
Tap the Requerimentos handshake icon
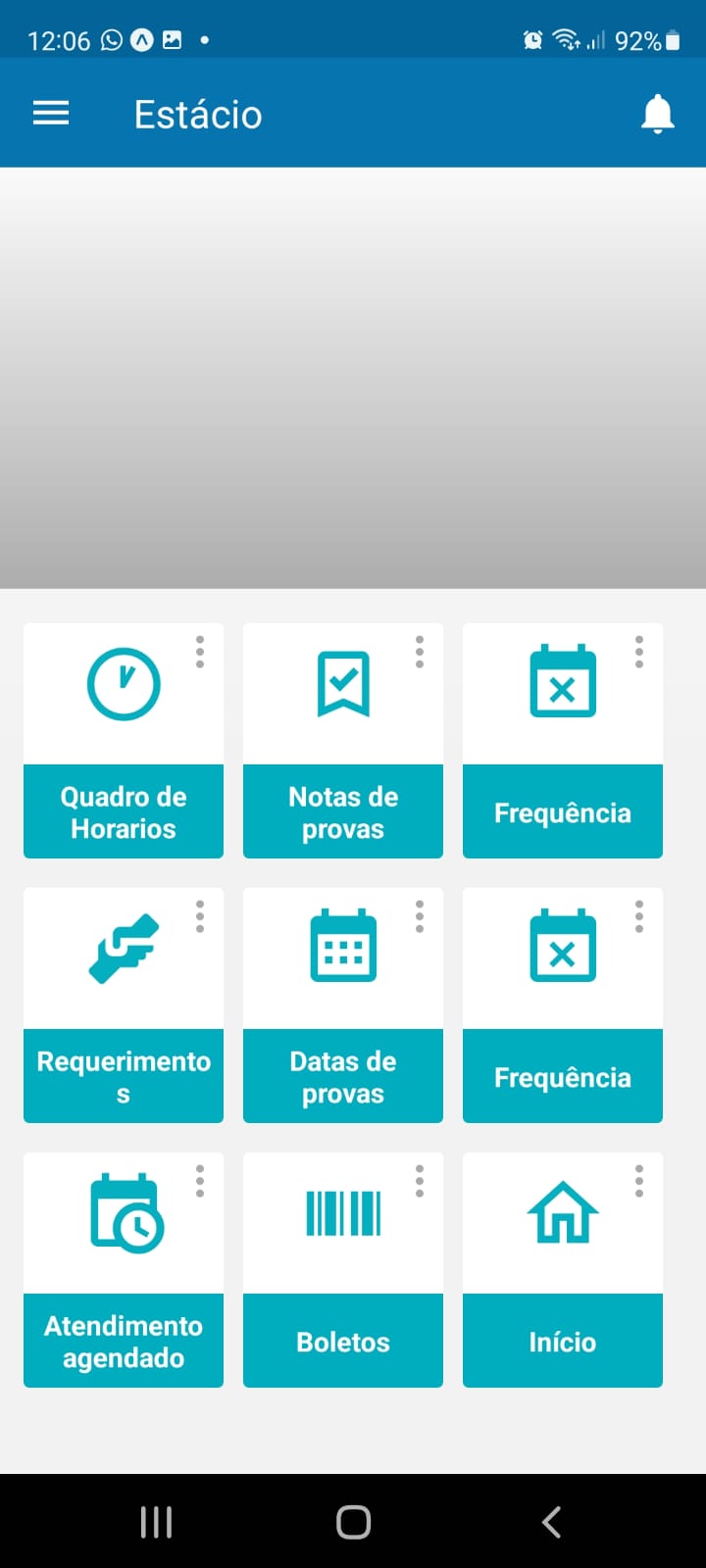pos(123,946)
